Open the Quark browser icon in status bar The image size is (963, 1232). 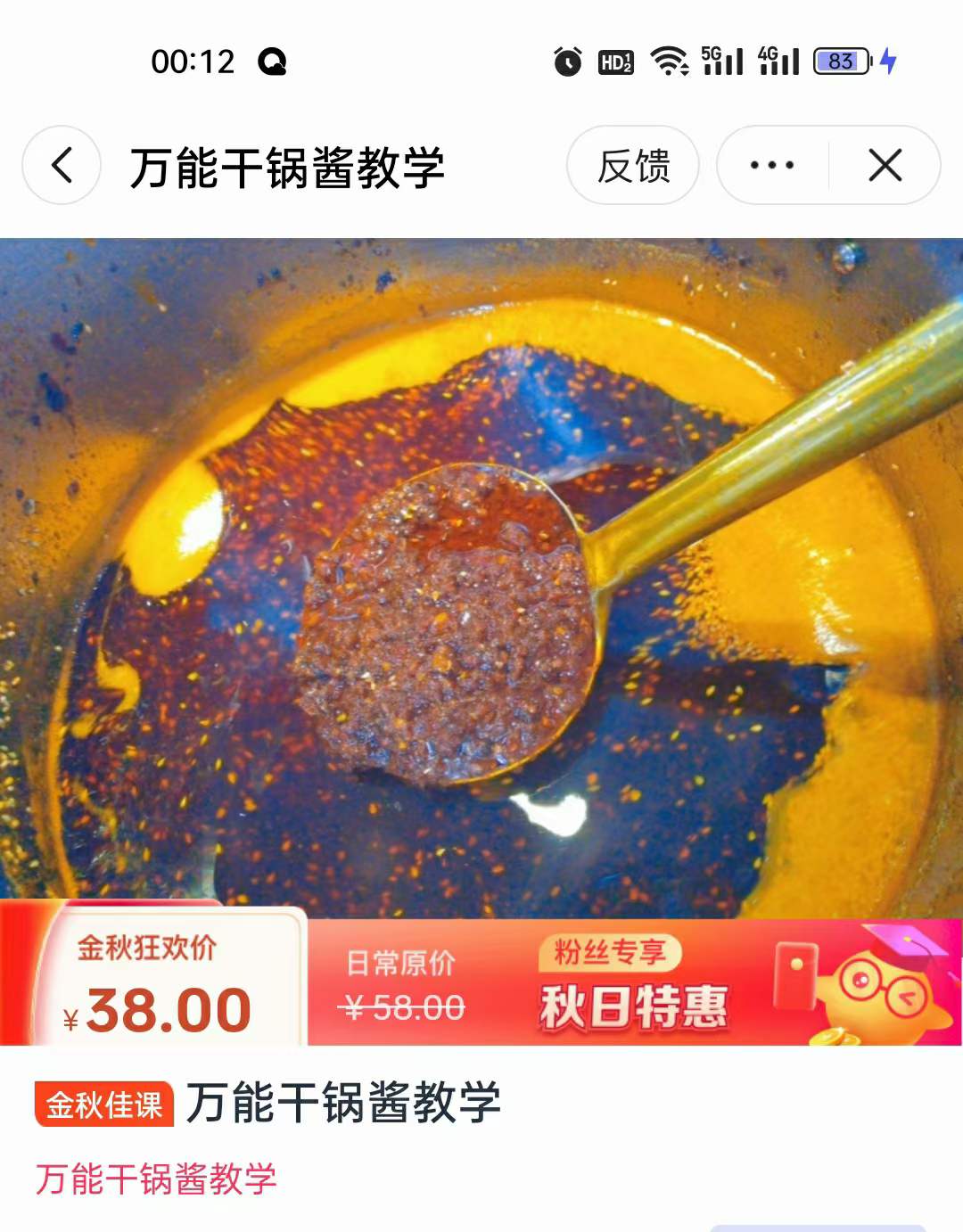(270, 61)
